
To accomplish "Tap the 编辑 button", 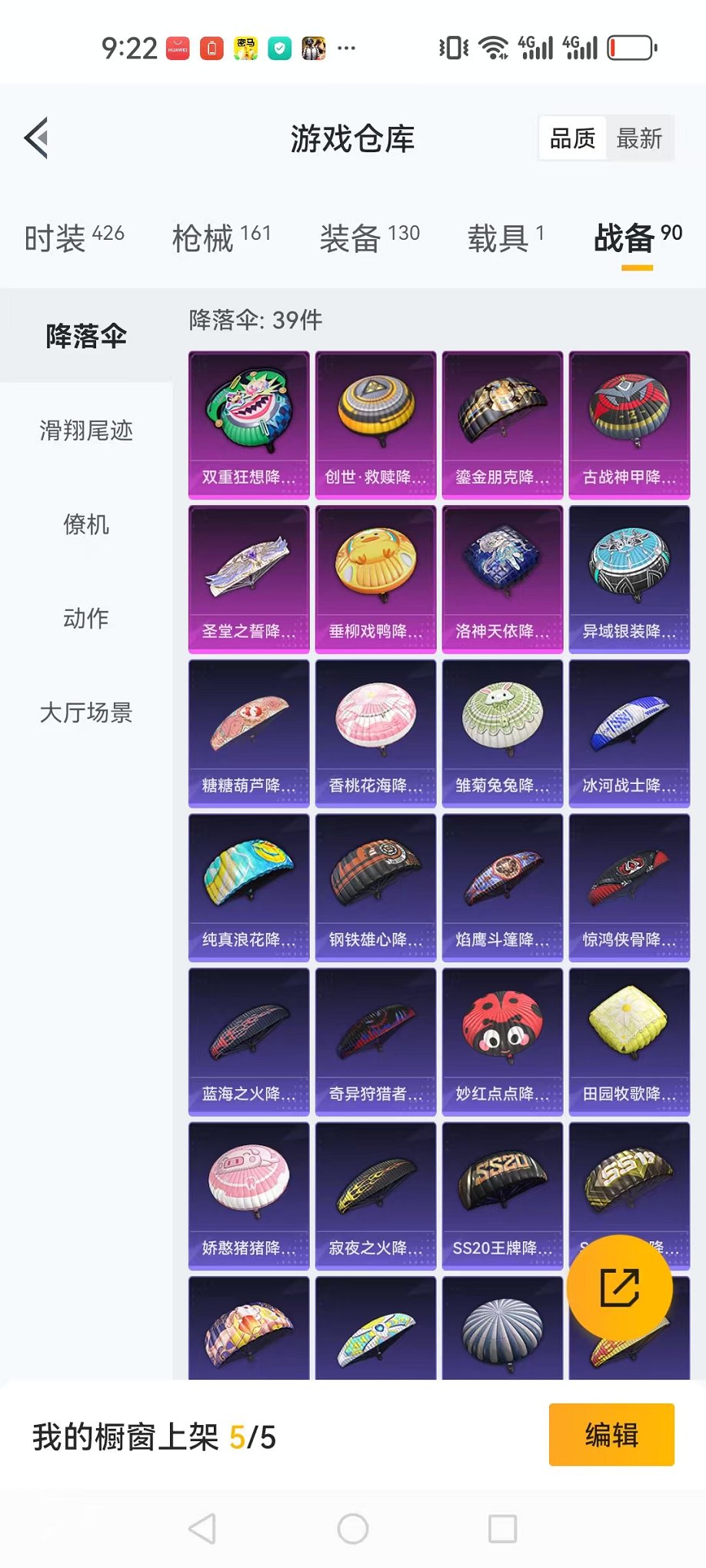I will tap(611, 1435).
